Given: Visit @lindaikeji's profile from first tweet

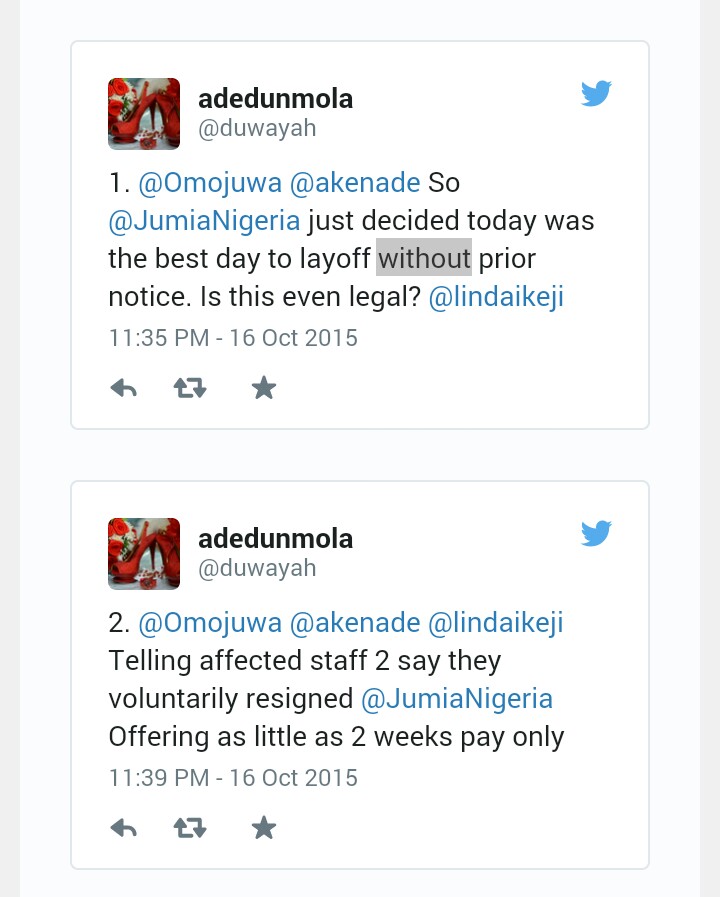Looking at the screenshot, I should (x=495, y=296).
